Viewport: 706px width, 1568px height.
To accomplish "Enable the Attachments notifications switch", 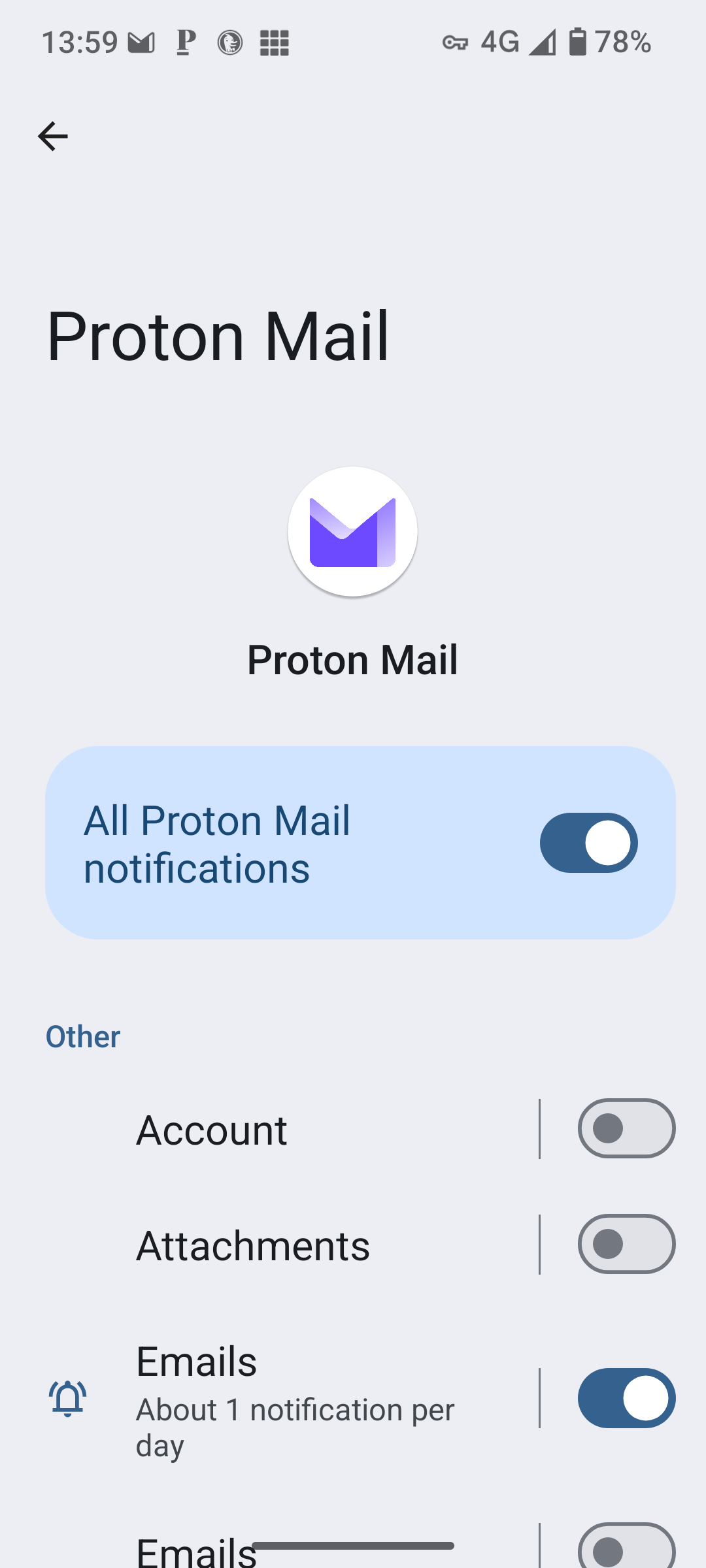I will [626, 1244].
